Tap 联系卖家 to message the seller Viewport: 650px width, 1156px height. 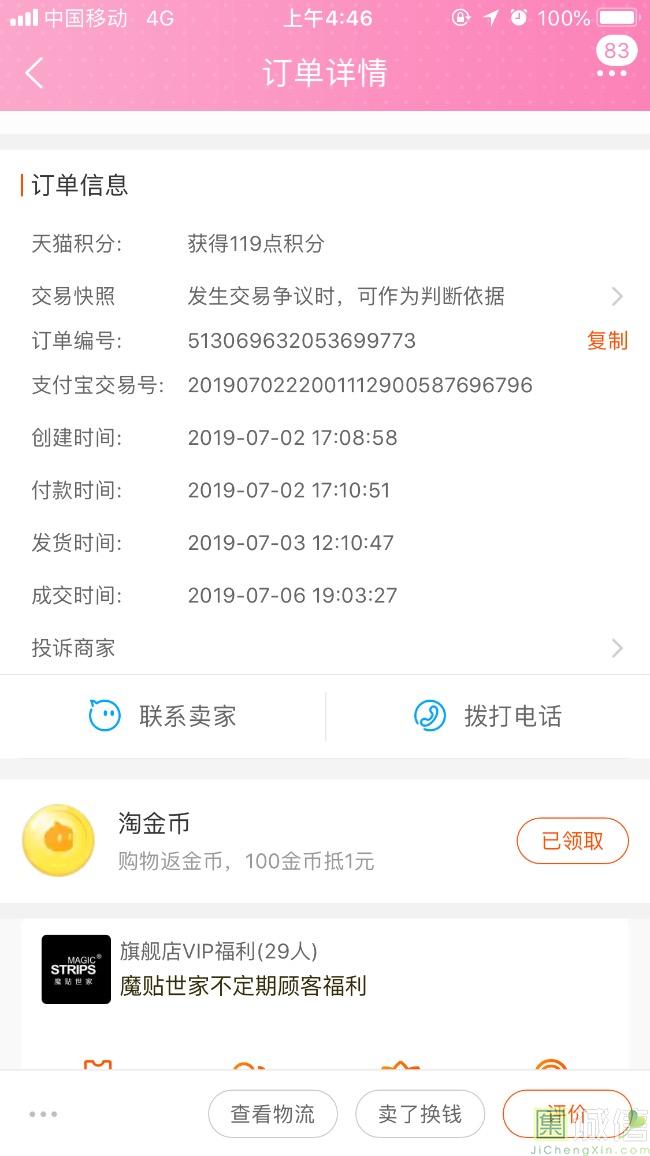[163, 716]
